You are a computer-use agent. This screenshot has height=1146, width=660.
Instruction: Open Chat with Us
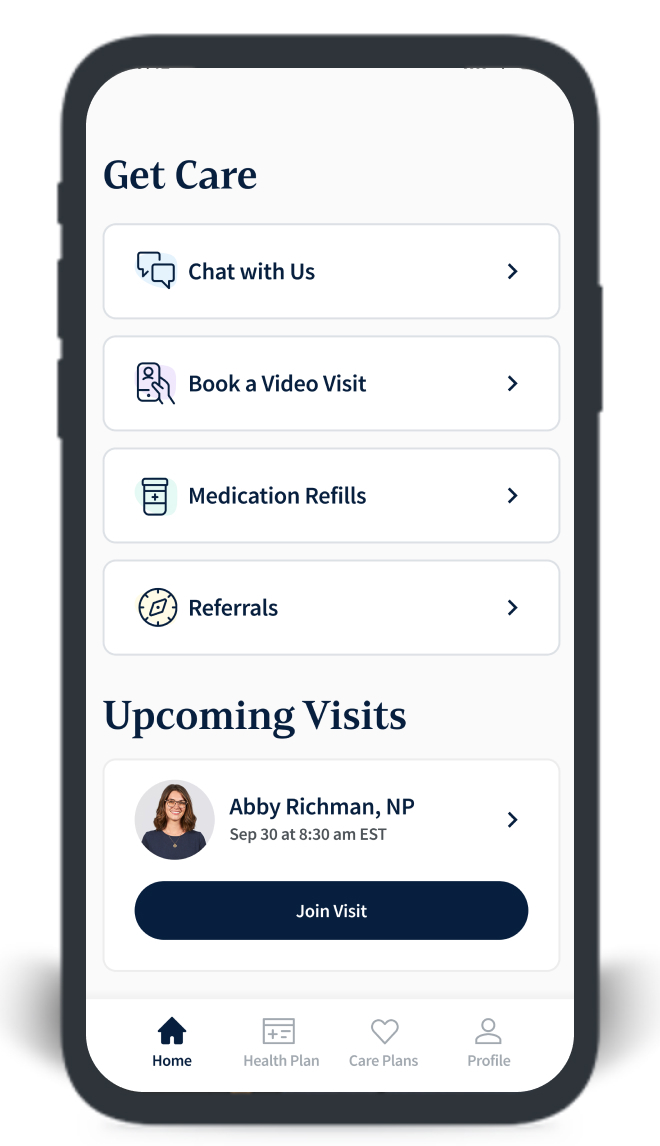point(330,271)
